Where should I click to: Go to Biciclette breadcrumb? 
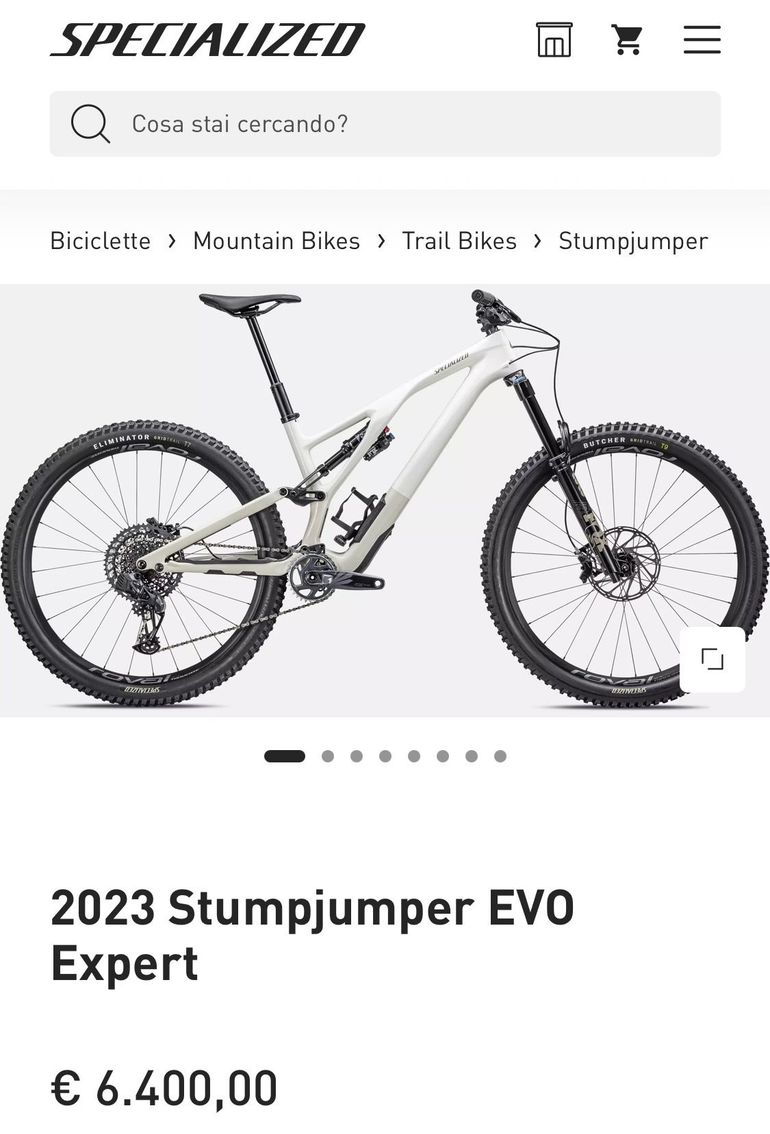pos(100,241)
